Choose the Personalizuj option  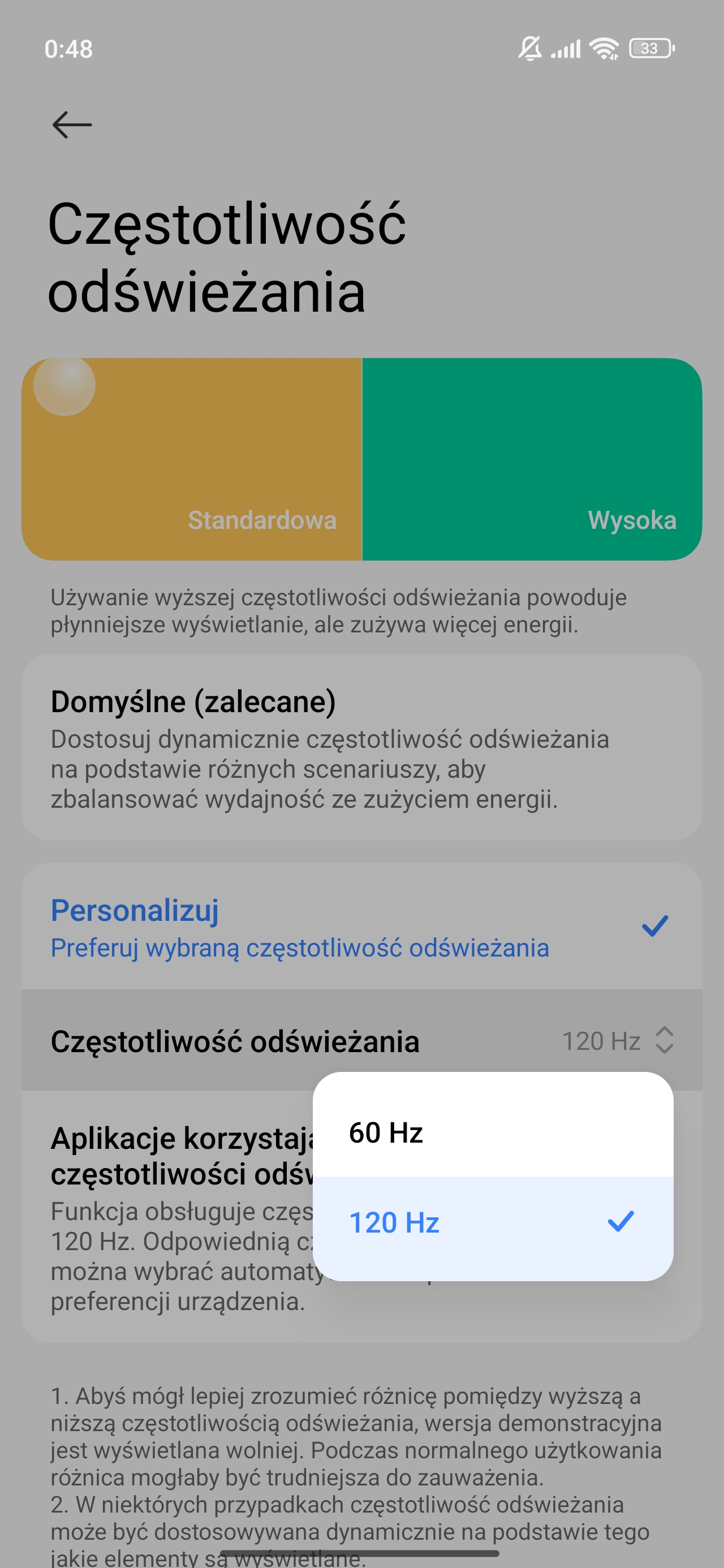(361, 927)
